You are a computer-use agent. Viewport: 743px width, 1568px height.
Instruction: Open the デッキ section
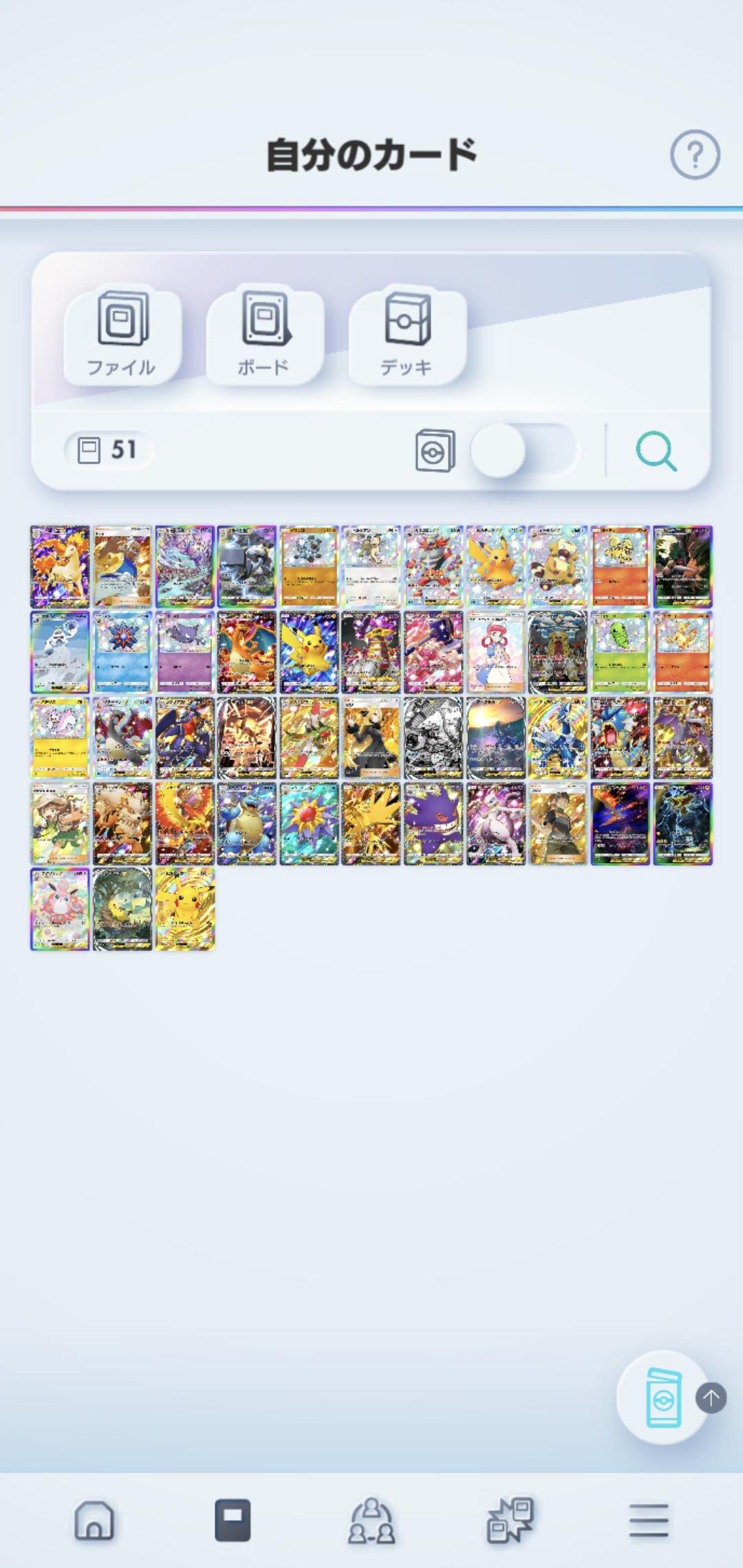pyautogui.click(x=407, y=336)
